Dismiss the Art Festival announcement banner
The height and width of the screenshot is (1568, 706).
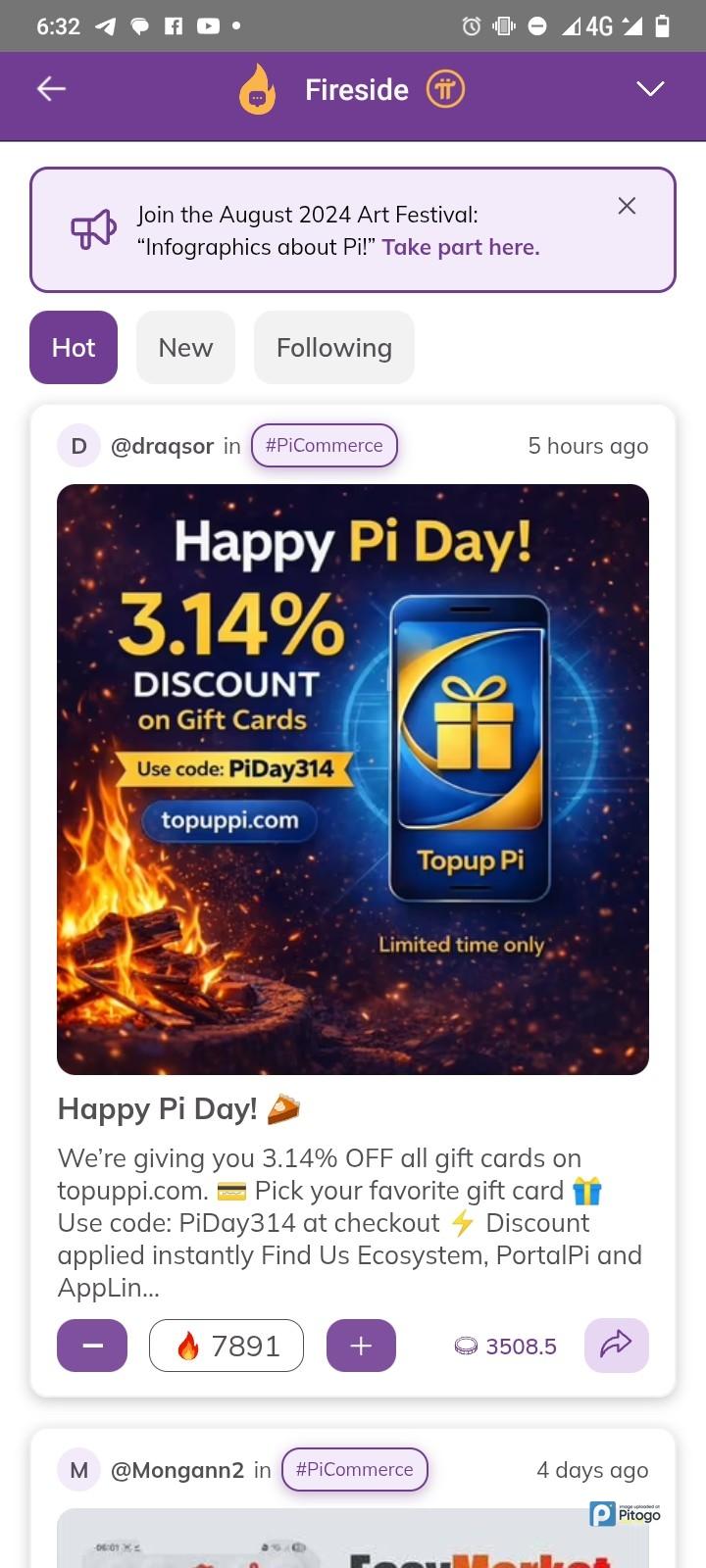627,206
